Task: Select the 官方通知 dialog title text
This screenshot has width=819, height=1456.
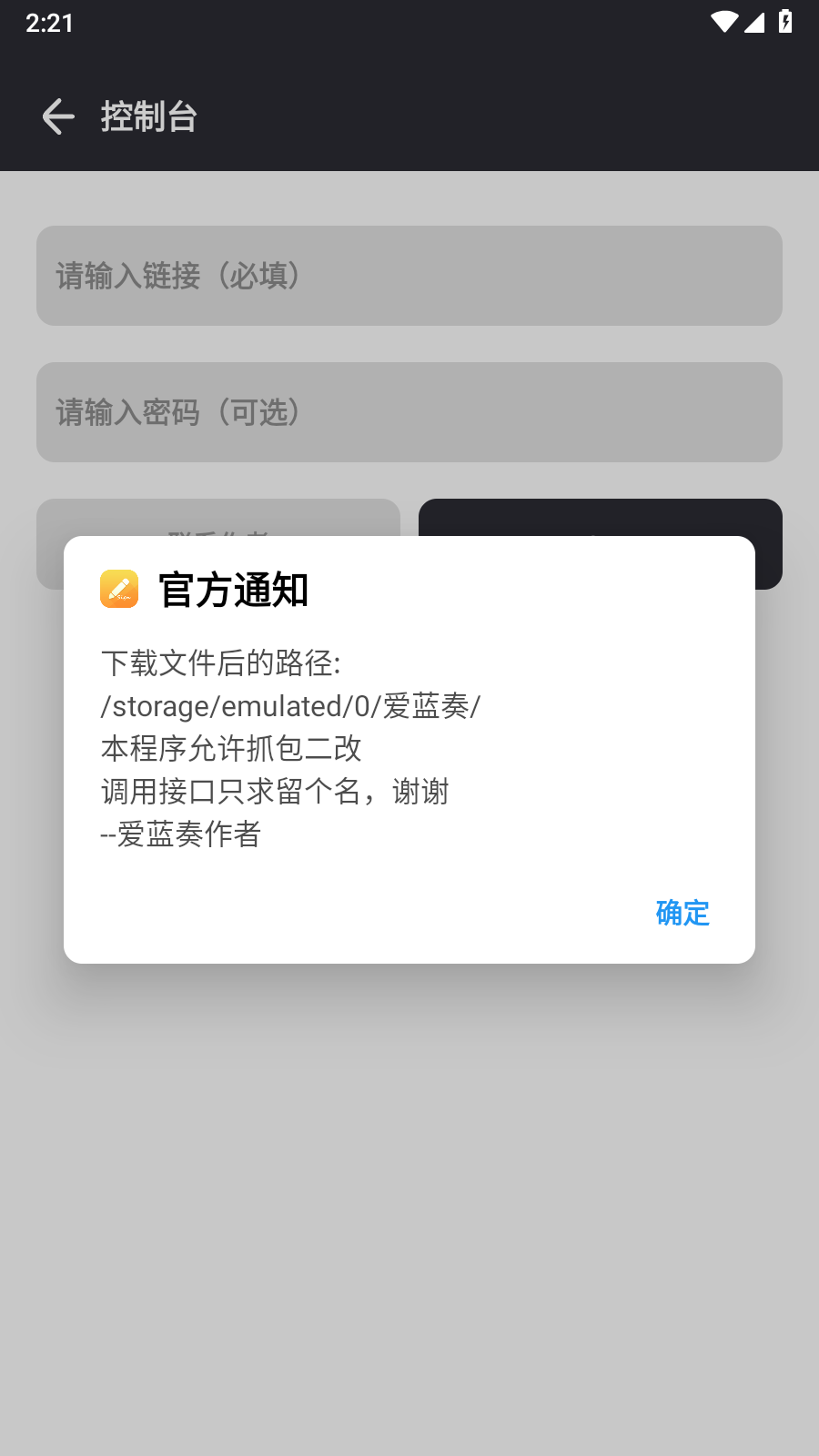Action: pos(233,589)
